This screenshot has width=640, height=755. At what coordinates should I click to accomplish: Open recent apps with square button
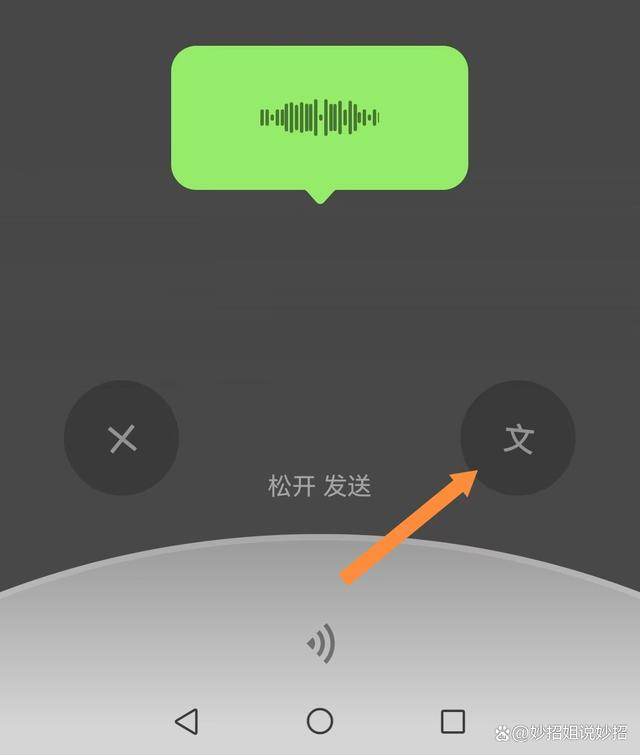click(453, 721)
